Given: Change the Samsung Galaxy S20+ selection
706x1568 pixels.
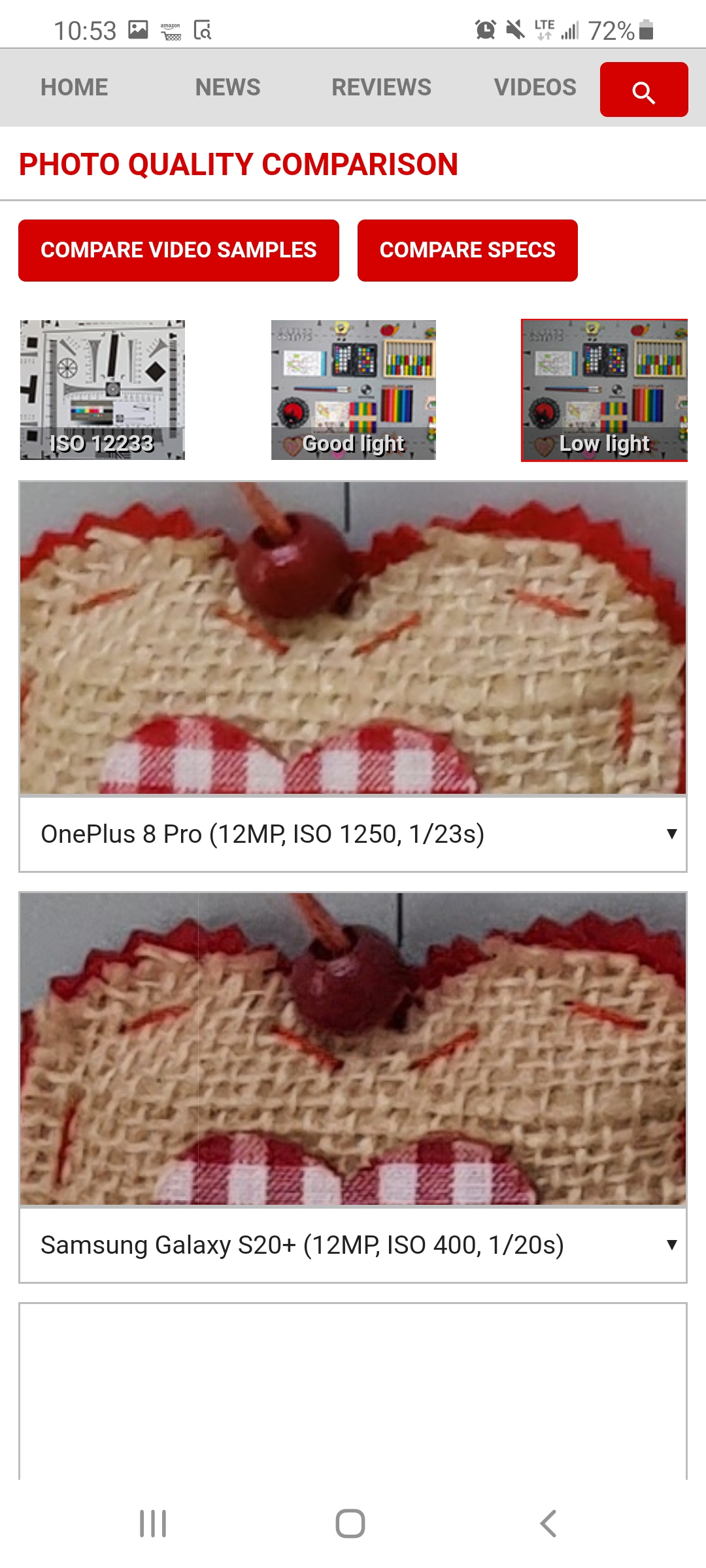Looking at the screenshot, I should click(353, 1245).
